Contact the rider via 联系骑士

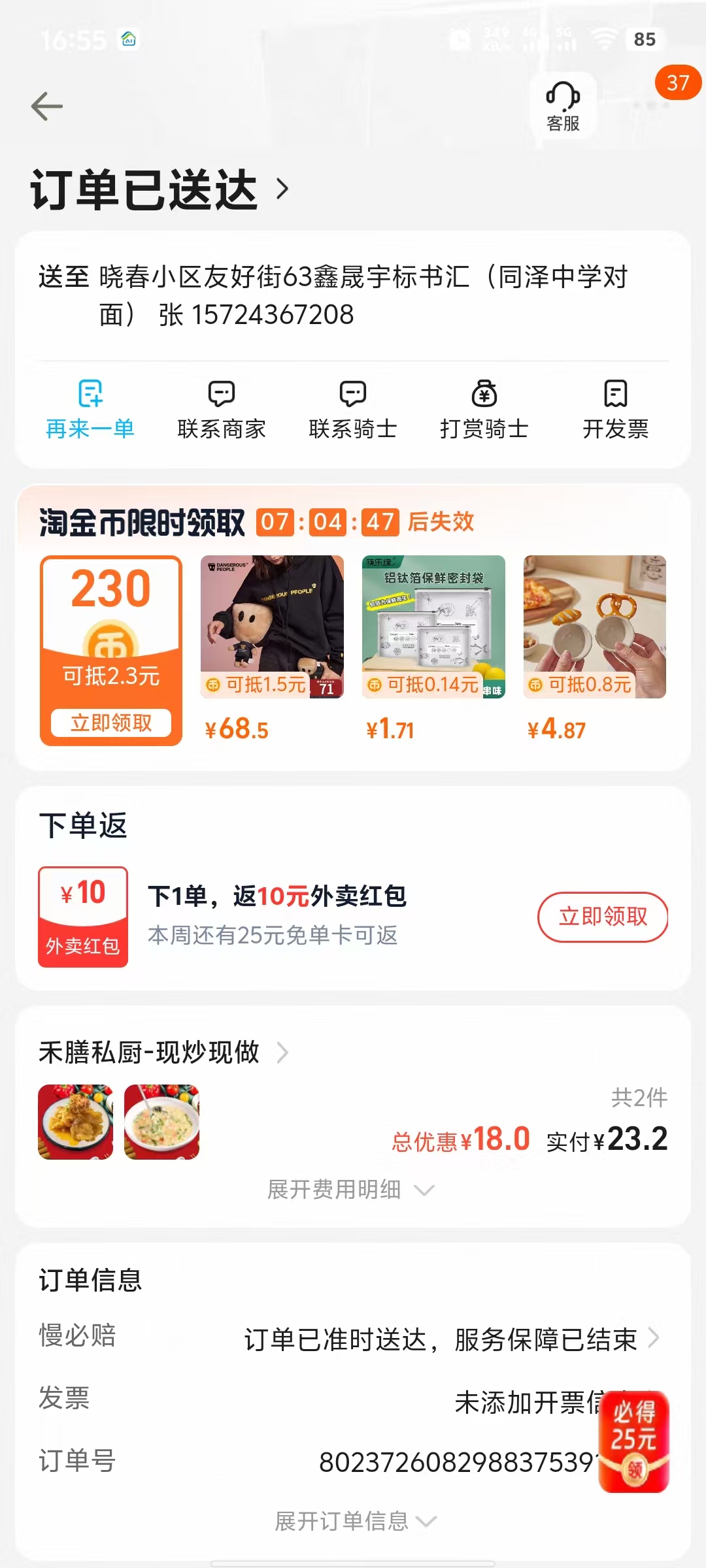pos(353,410)
